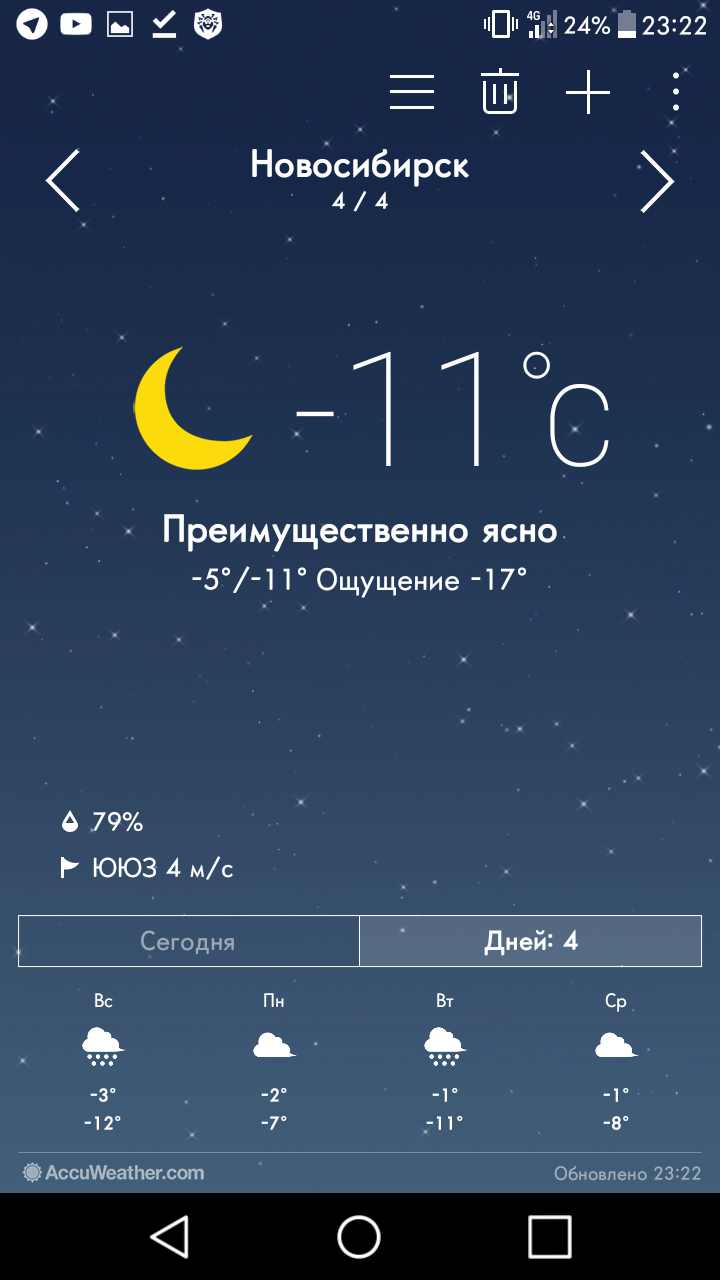Image resolution: width=720 pixels, height=1280 pixels.
Task: Open the three-dot overflow menu
Action: click(x=676, y=92)
